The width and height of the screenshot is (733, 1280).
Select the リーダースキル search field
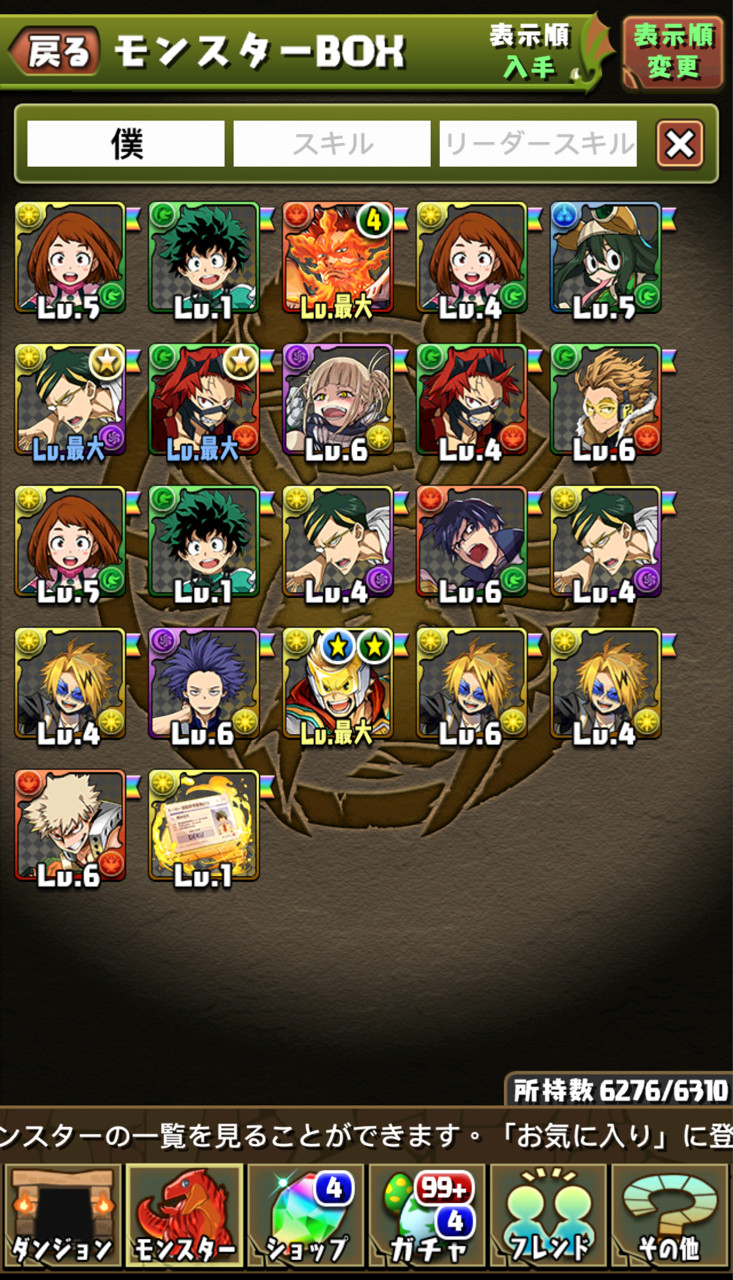538,144
